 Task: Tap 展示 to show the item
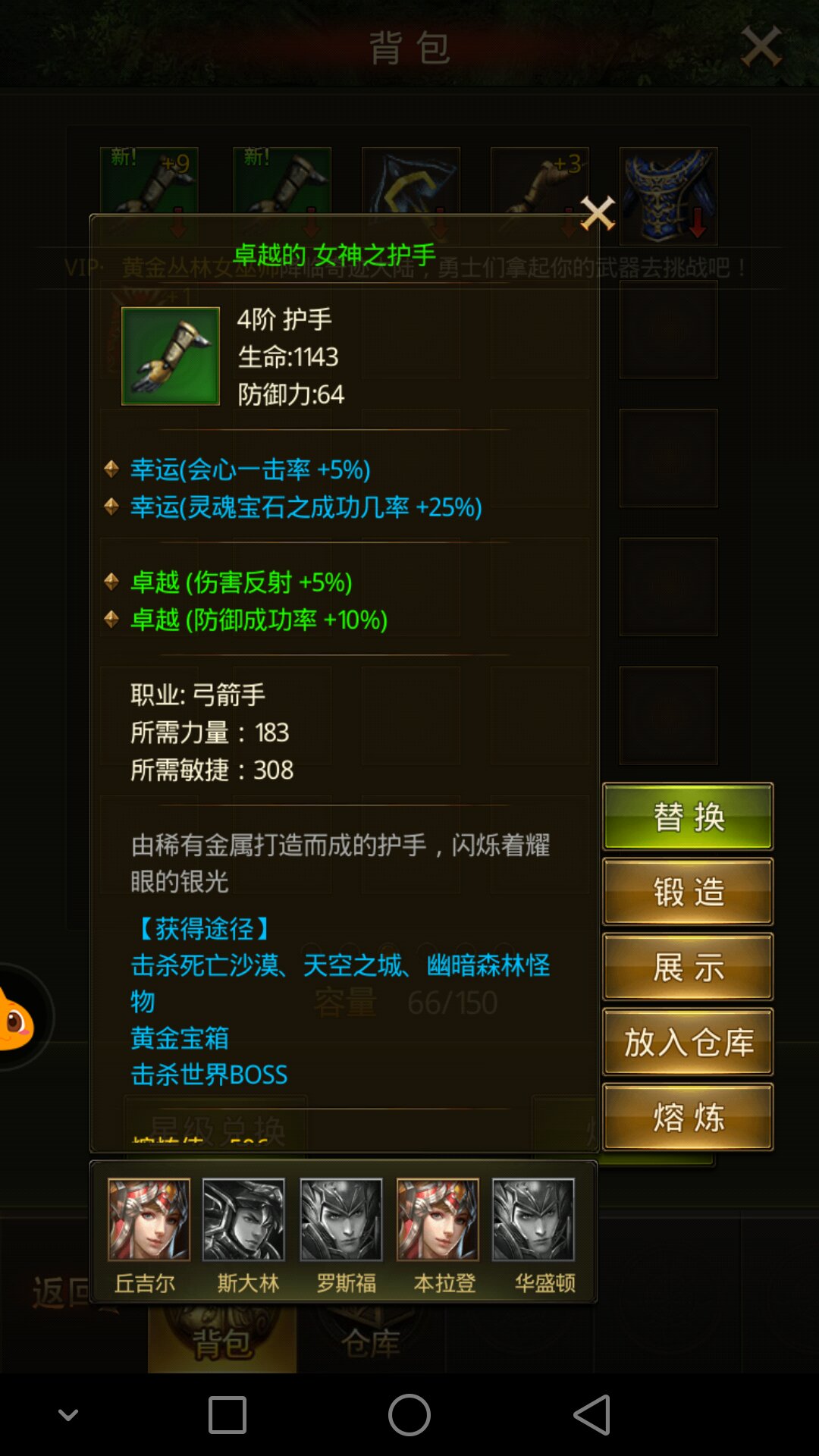pyautogui.click(x=688, y=967)
